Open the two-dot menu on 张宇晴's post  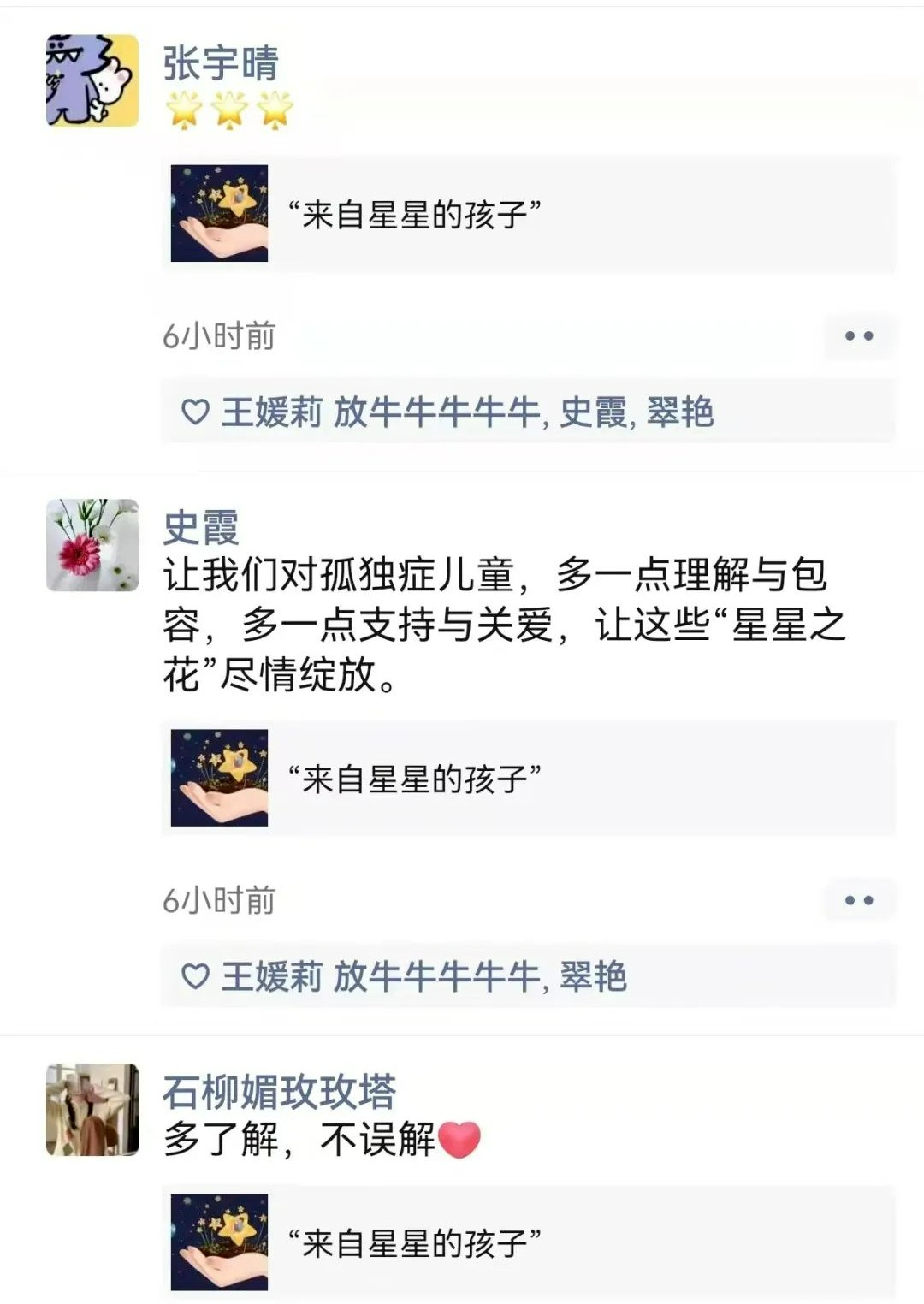point(858,336)
